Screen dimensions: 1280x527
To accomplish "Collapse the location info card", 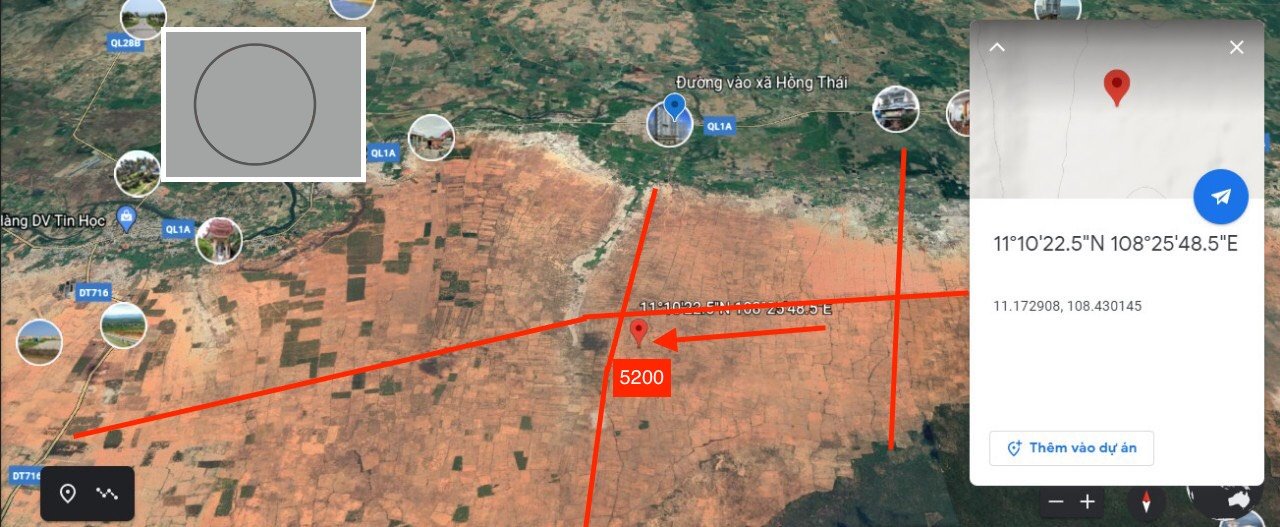I will coord(997,47).
